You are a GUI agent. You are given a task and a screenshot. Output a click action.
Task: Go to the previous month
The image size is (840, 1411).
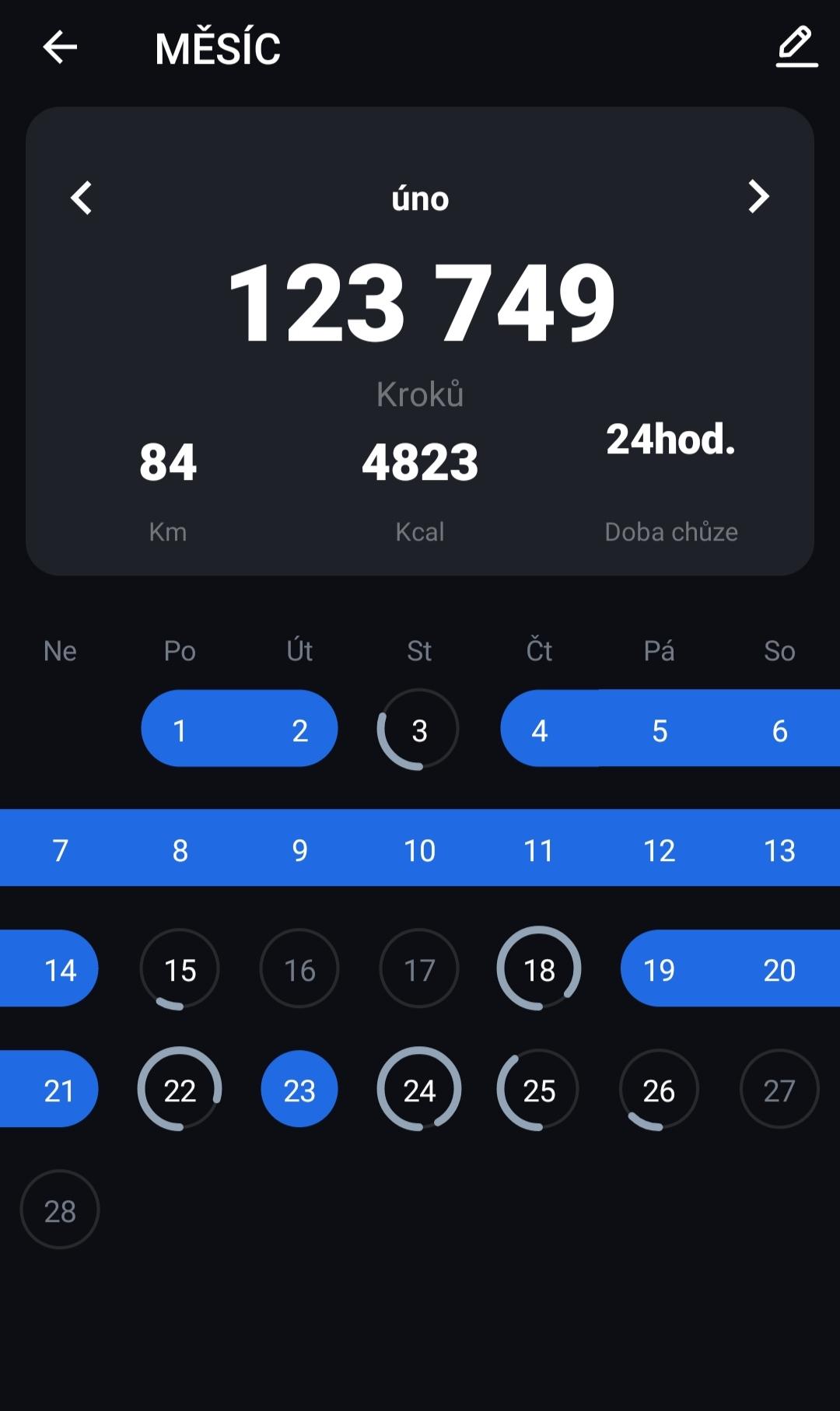pyautogui.click(x=82, y=198)
